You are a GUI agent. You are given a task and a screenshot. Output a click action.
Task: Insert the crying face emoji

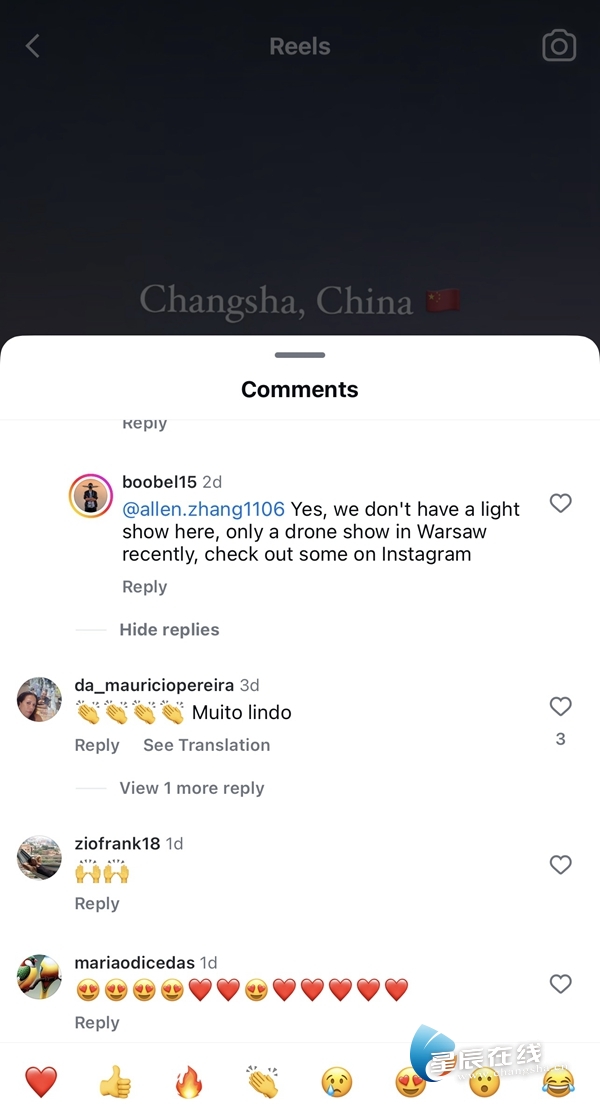337,1081
